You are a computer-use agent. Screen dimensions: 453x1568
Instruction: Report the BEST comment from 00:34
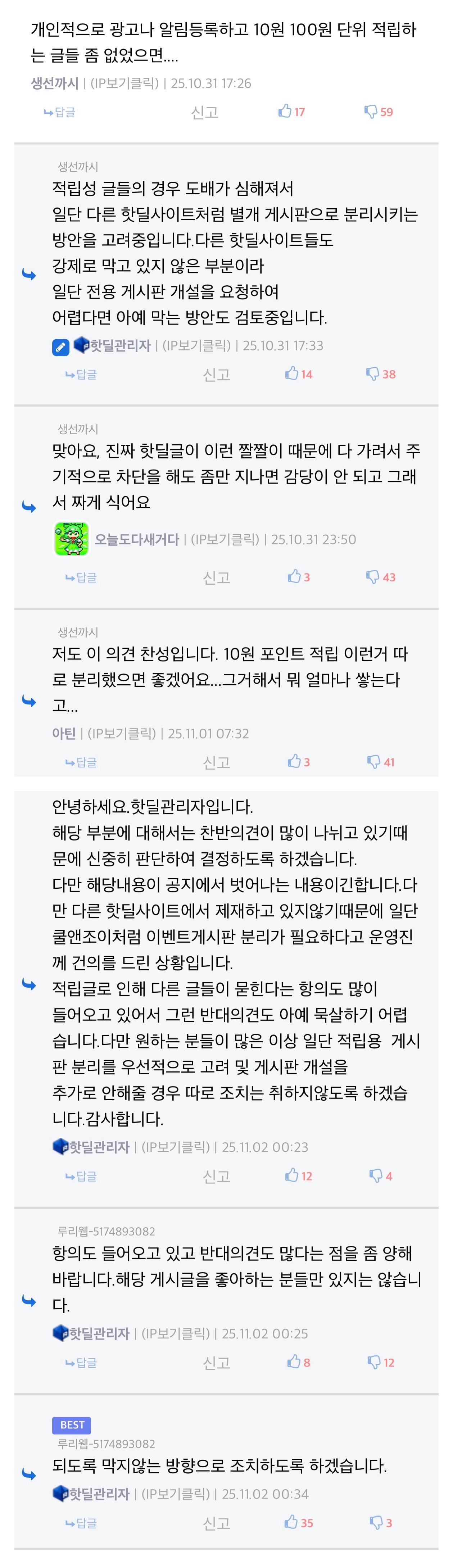tap(216, 1523)
